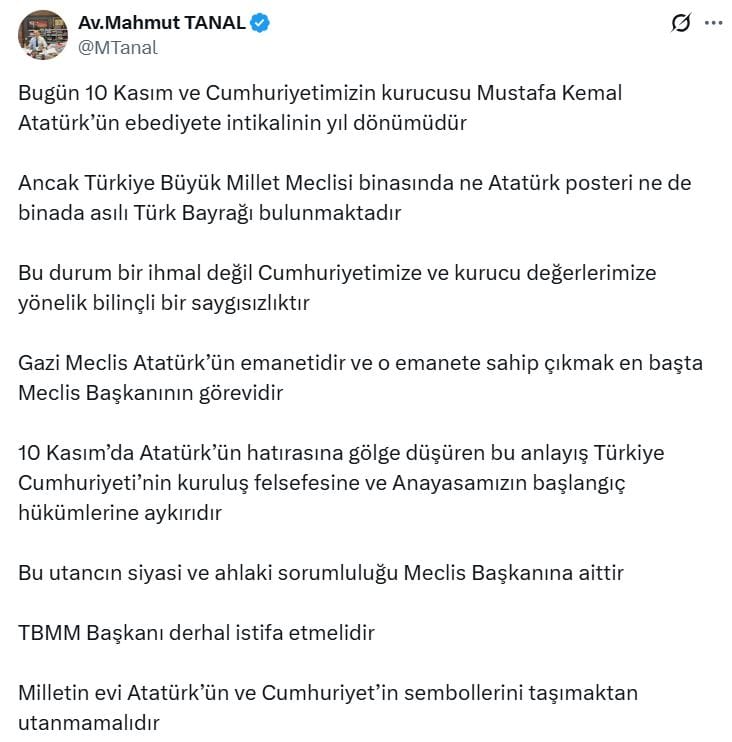Open Av.Mahmut TANAL's profile picture

coord(43,35)
